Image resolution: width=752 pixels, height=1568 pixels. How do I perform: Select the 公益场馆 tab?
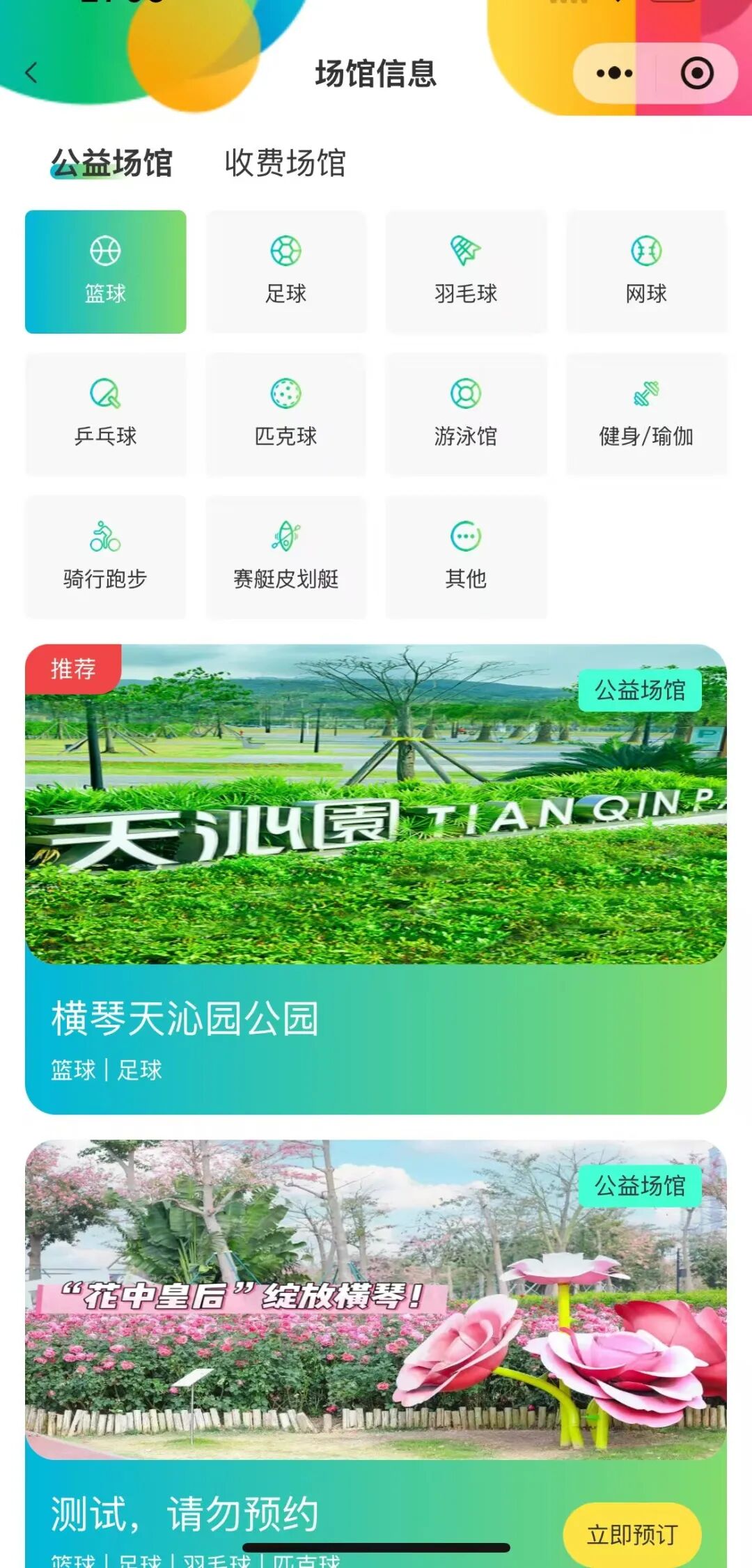(111, 163)
